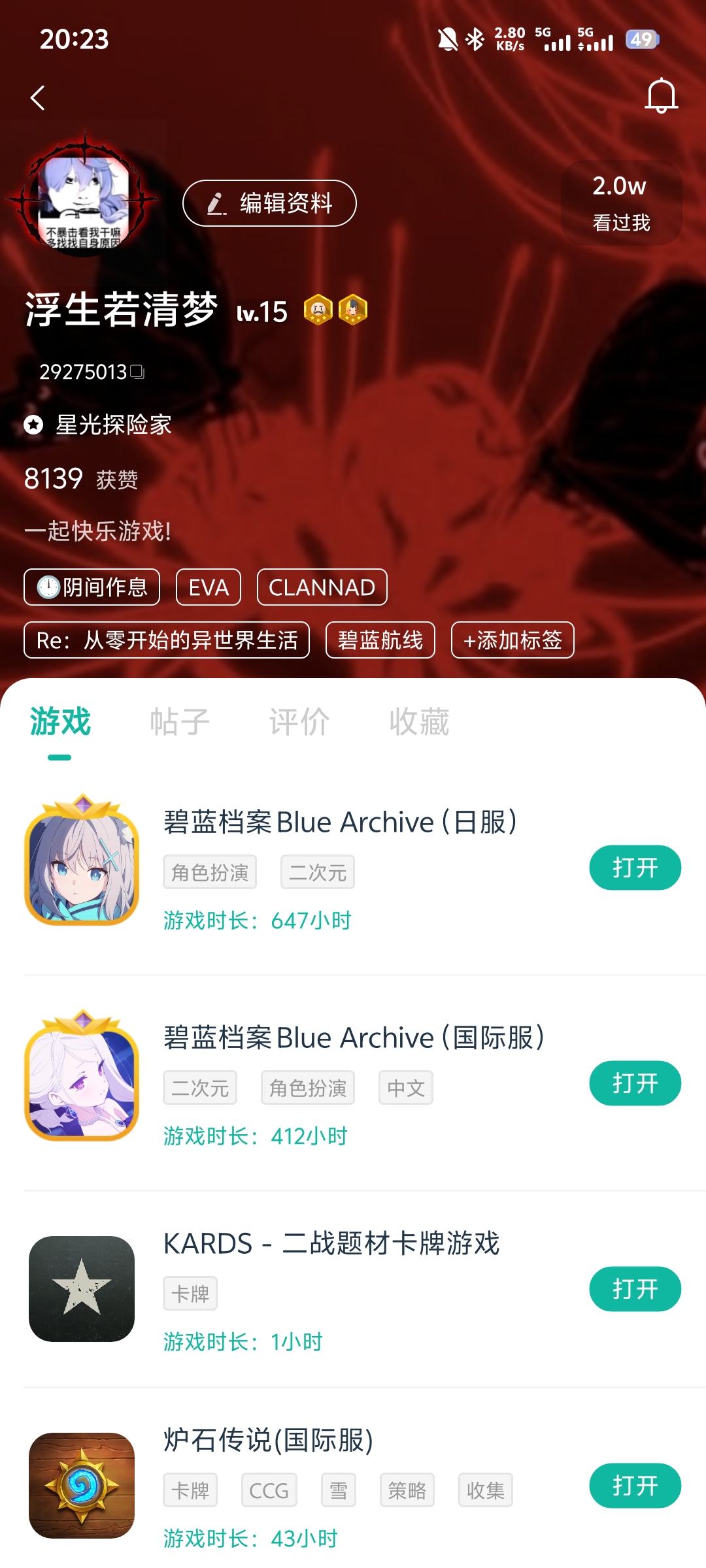Tap the back arrow to return
706x1568 pixels.
coord(37,97)
